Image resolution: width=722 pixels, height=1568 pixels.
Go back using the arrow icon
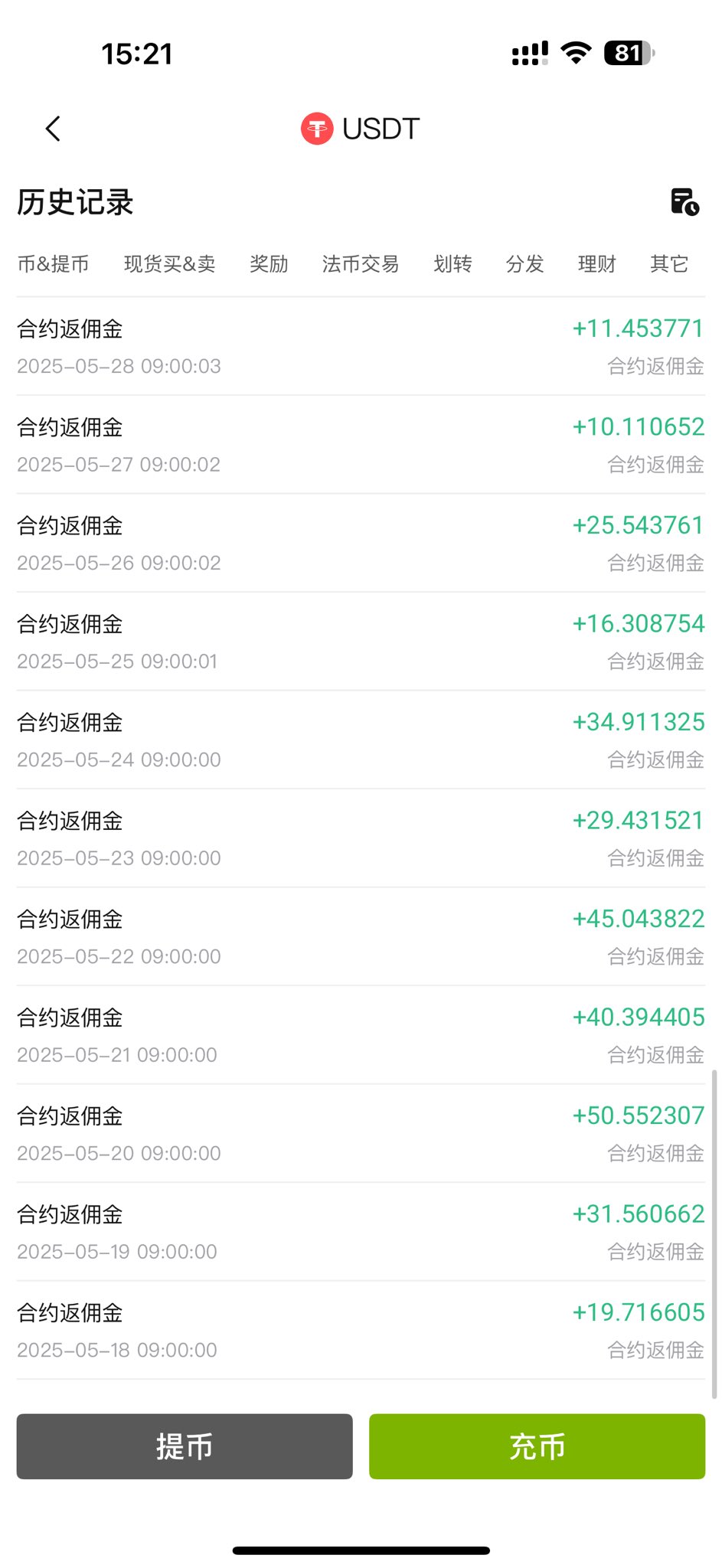53,129
